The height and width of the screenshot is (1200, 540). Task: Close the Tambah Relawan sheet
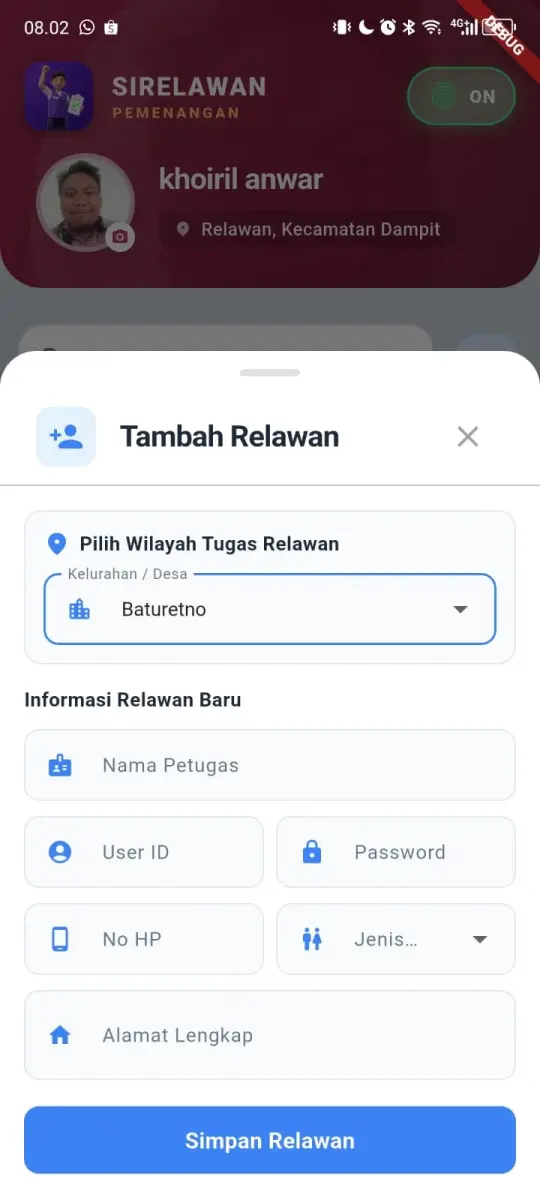coord(468,436)
